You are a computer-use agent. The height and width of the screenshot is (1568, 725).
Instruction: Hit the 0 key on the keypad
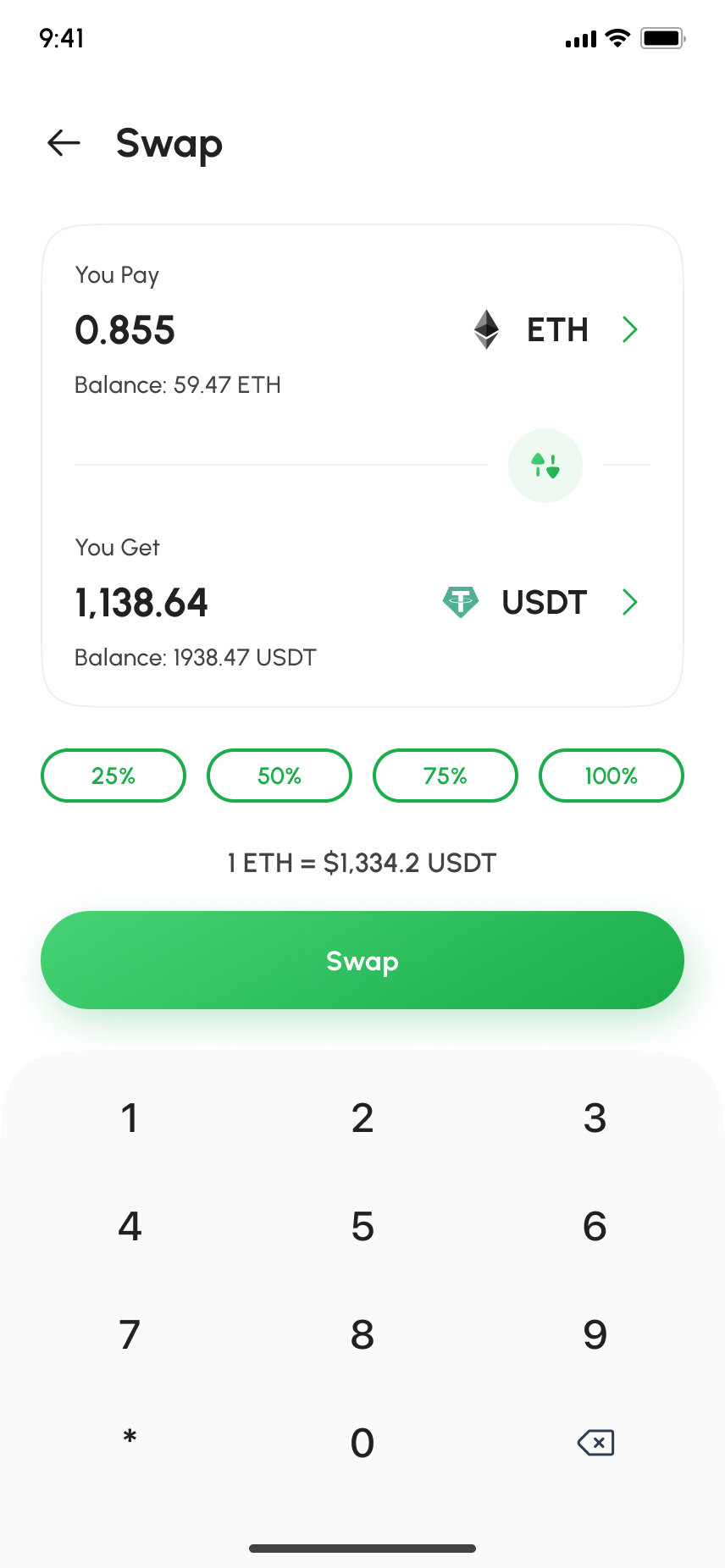(362, 1443)
